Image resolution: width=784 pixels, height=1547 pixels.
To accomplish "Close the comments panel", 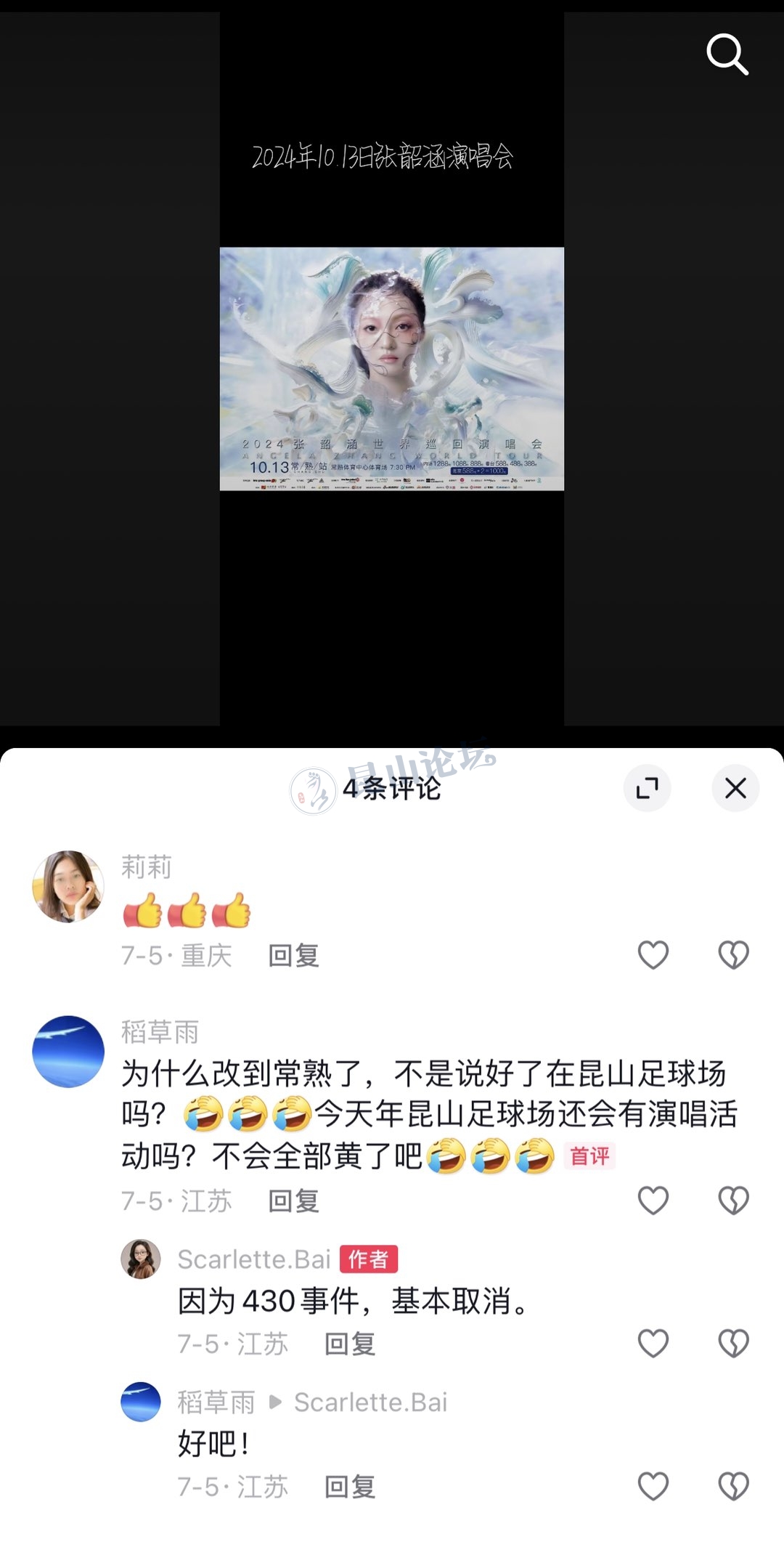I will coord(735,788).
